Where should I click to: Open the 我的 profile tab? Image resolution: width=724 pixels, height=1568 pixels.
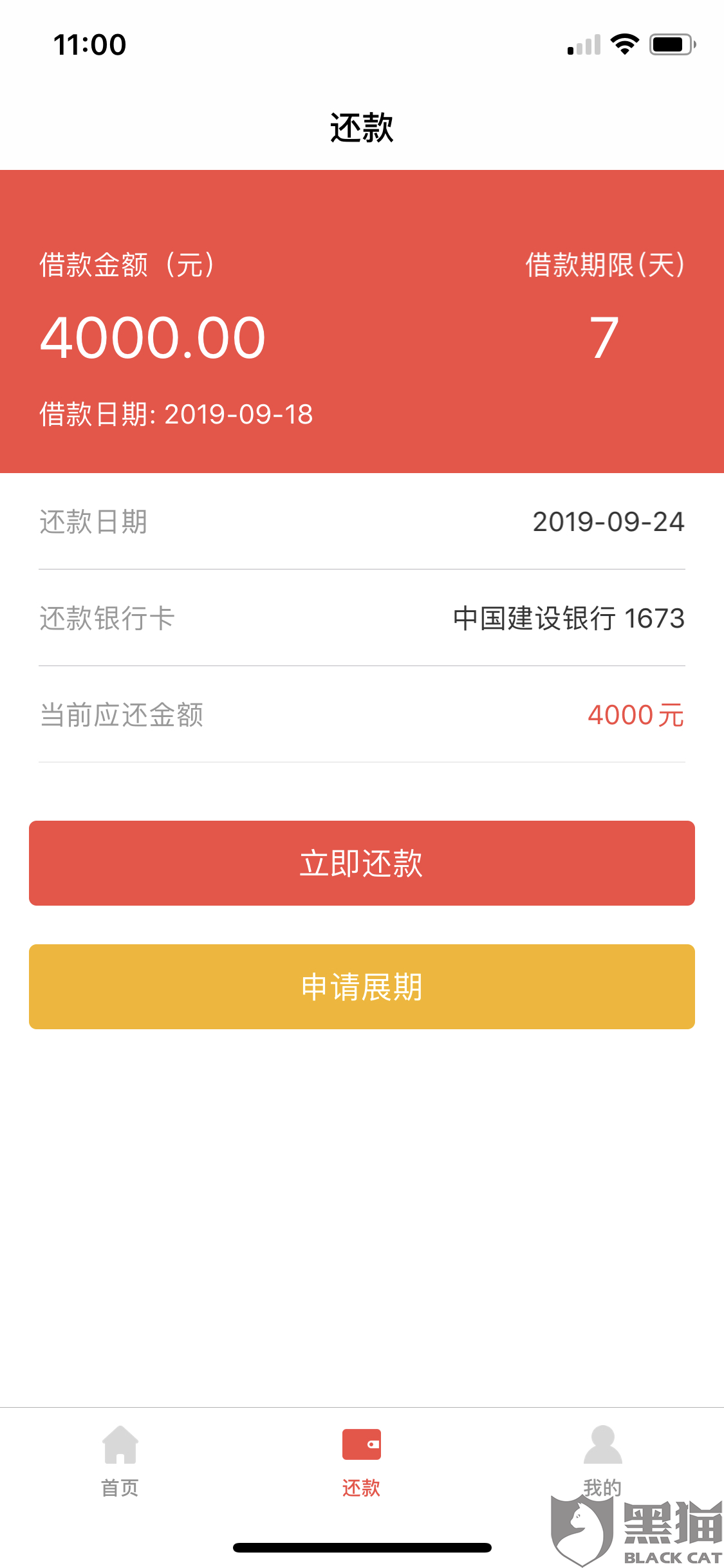click(602, 1460)
